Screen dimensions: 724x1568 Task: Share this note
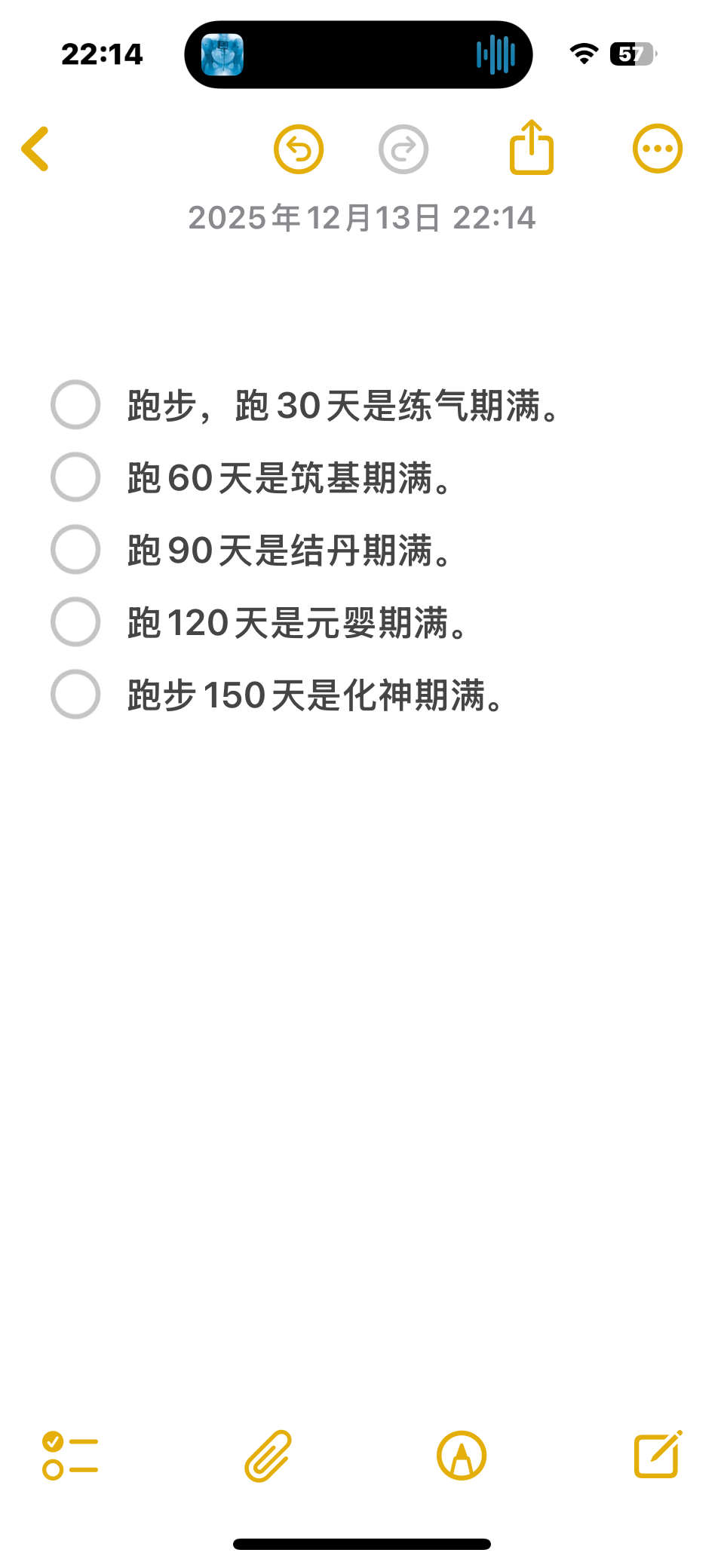(532, 149)
